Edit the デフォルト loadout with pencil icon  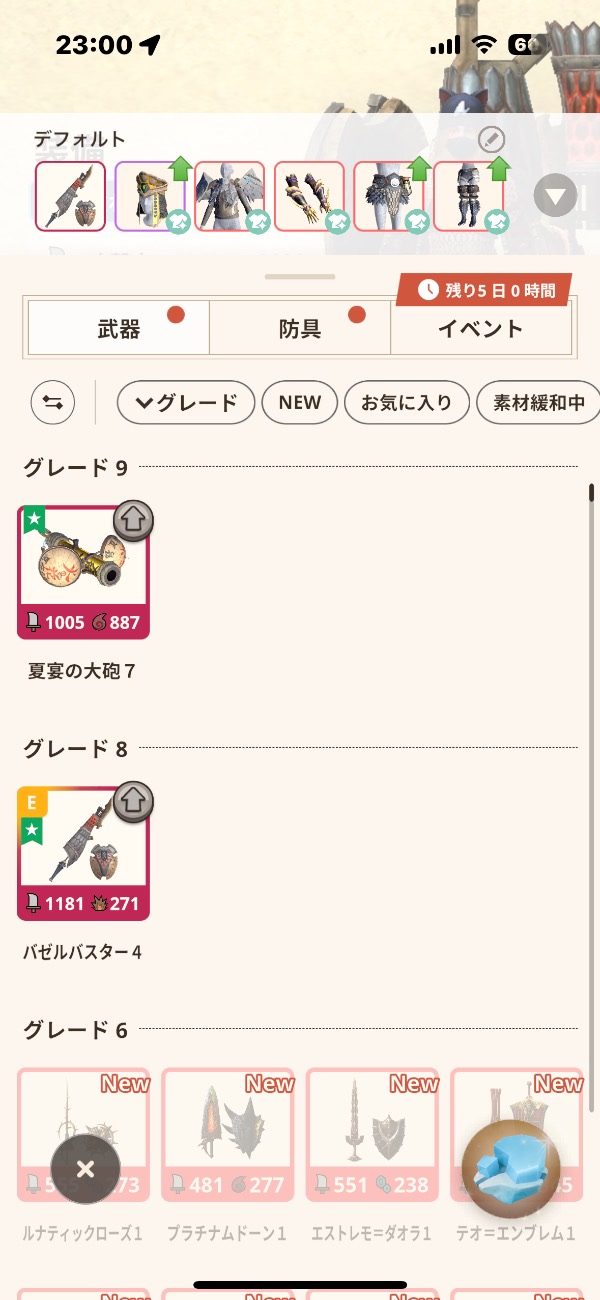click(491, 139)
